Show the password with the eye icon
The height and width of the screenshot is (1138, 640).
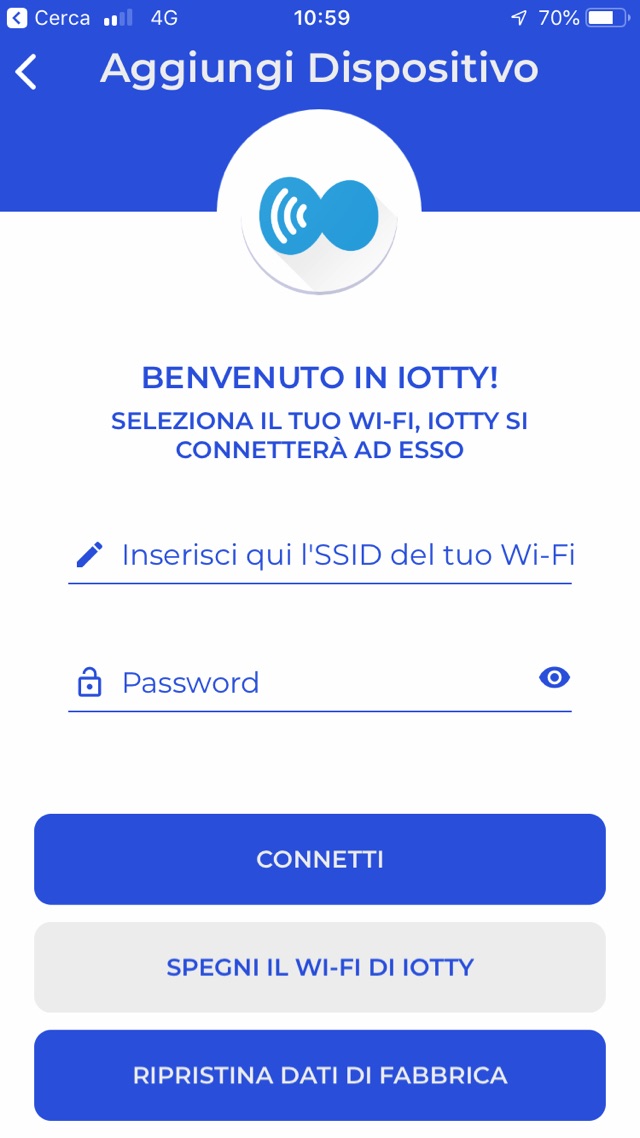coord(554,679)
